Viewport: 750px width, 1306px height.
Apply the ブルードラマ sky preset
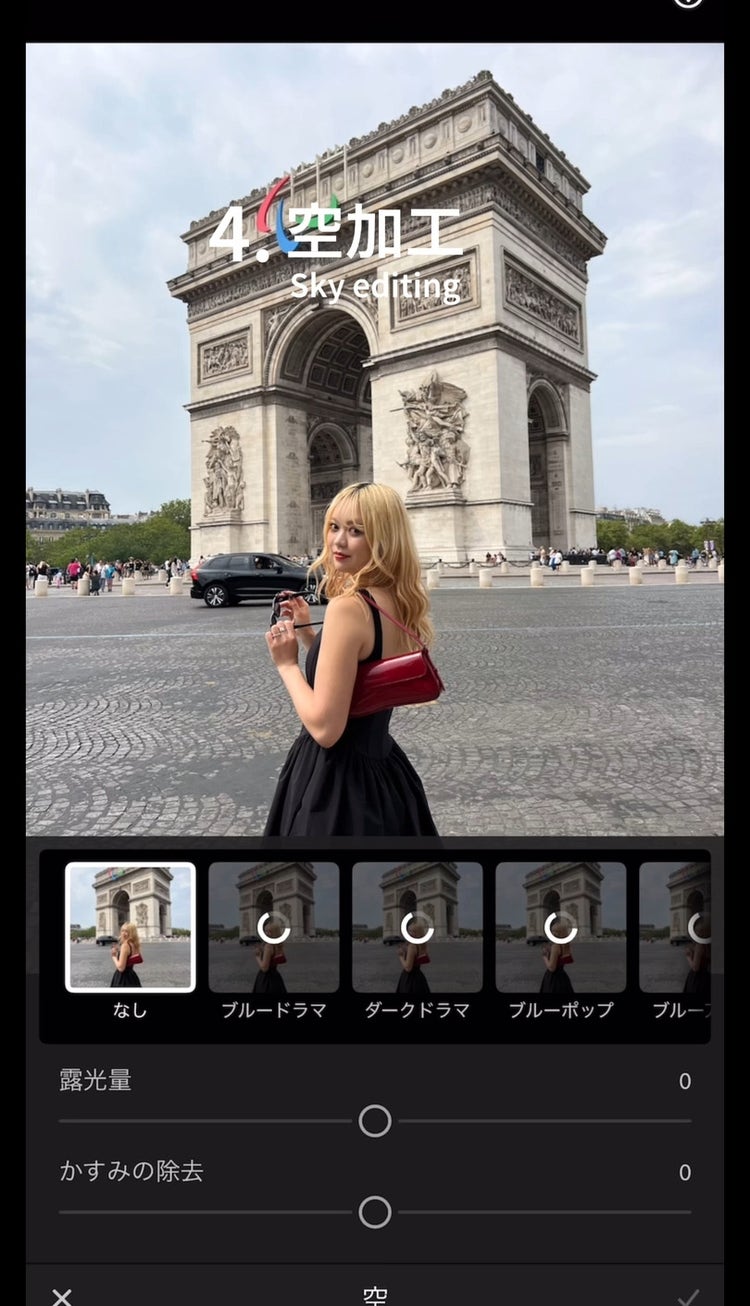pos(273,927)
